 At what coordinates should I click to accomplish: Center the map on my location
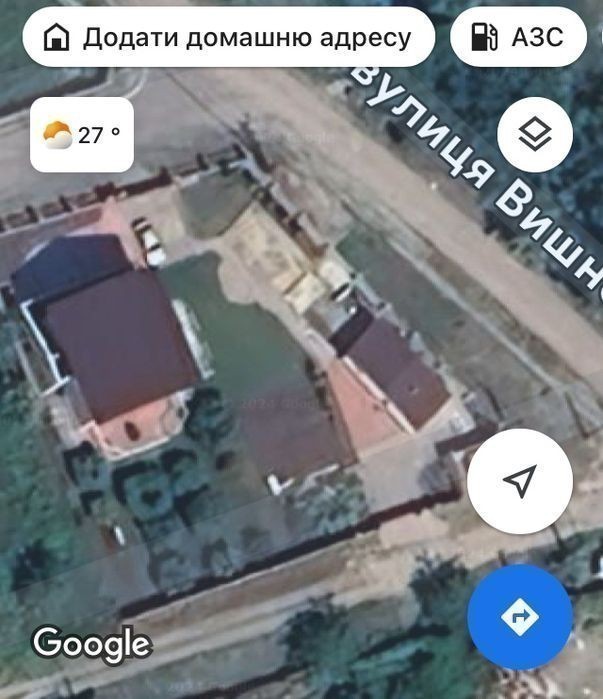[x=519, y=482]
